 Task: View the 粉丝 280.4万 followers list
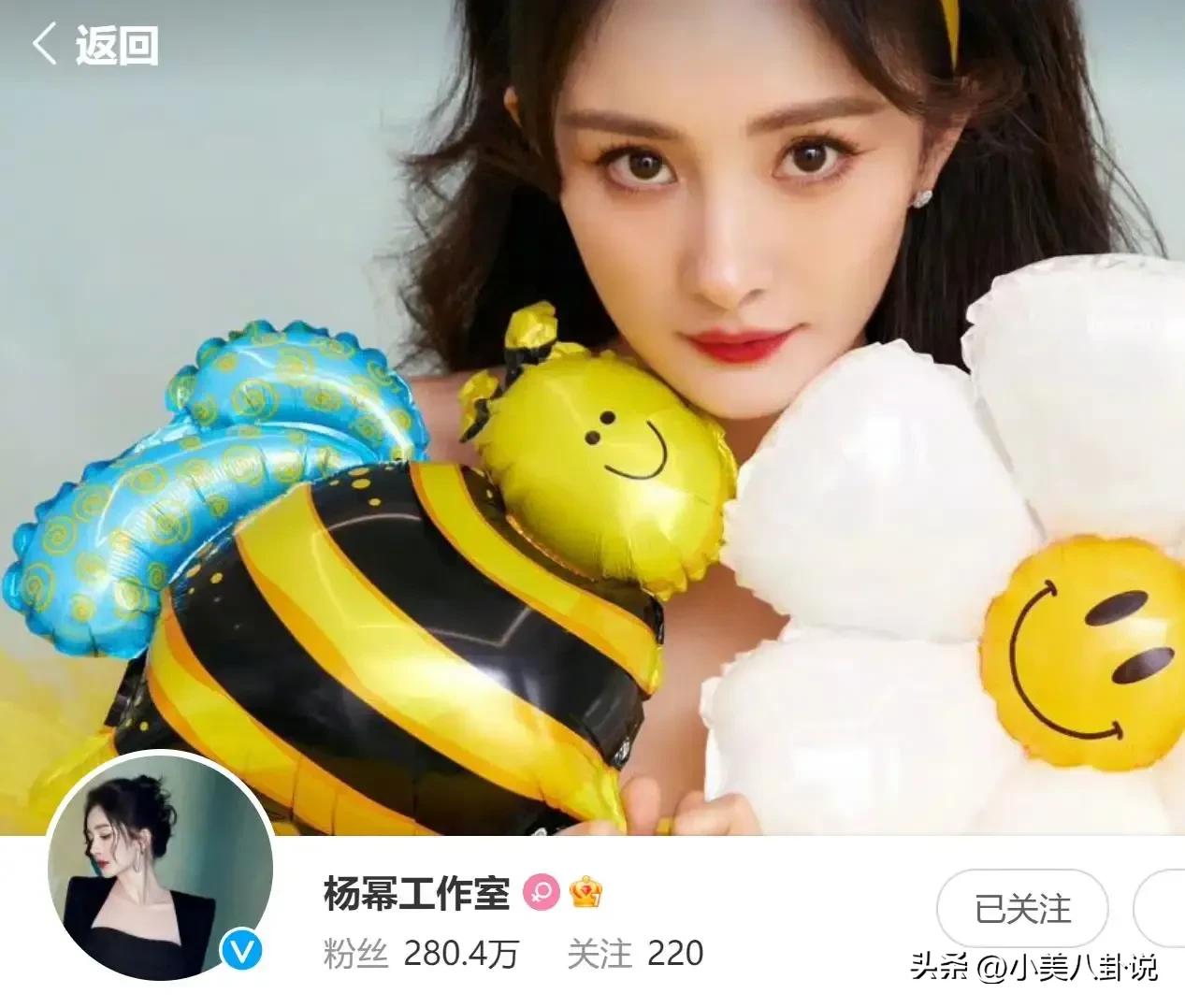[421, 955]
